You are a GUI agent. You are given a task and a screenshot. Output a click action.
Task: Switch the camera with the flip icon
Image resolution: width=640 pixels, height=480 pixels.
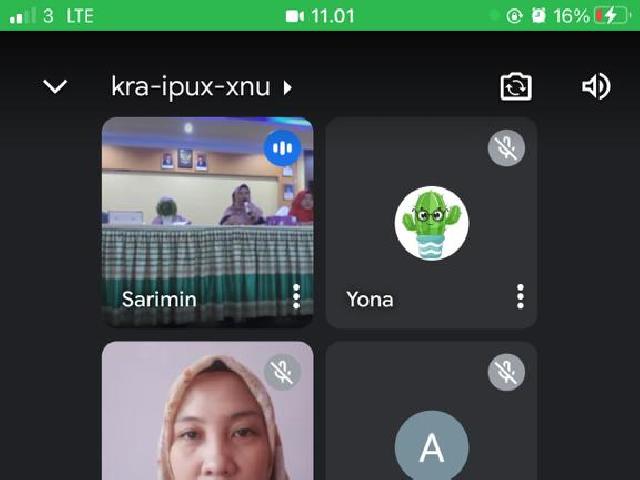pos(516,87)
